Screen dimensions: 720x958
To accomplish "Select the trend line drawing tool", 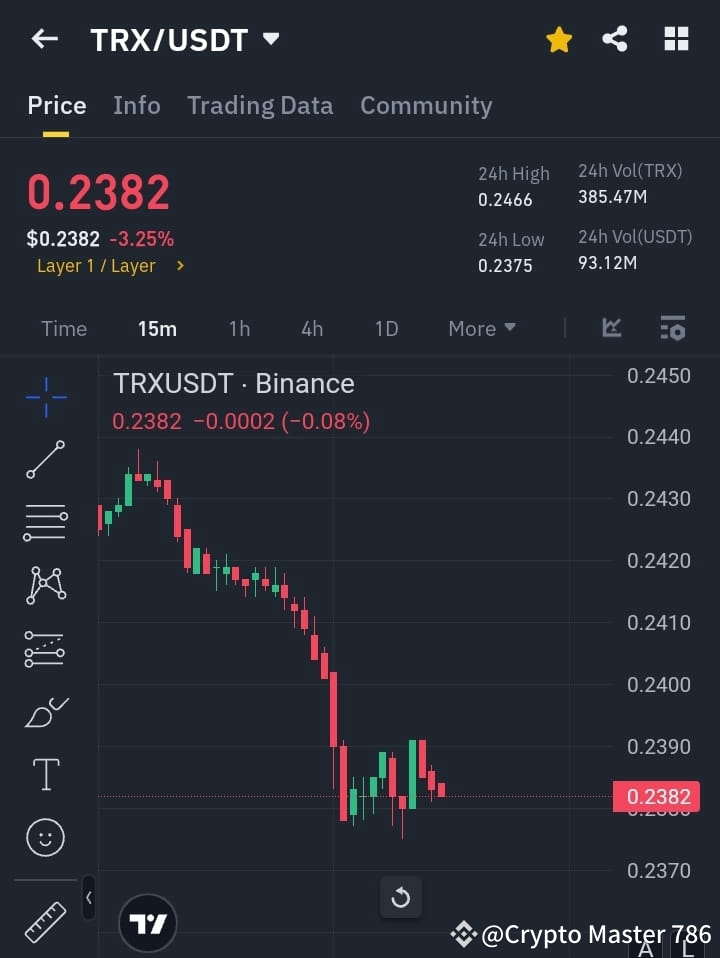I will (x=45, y=460).
